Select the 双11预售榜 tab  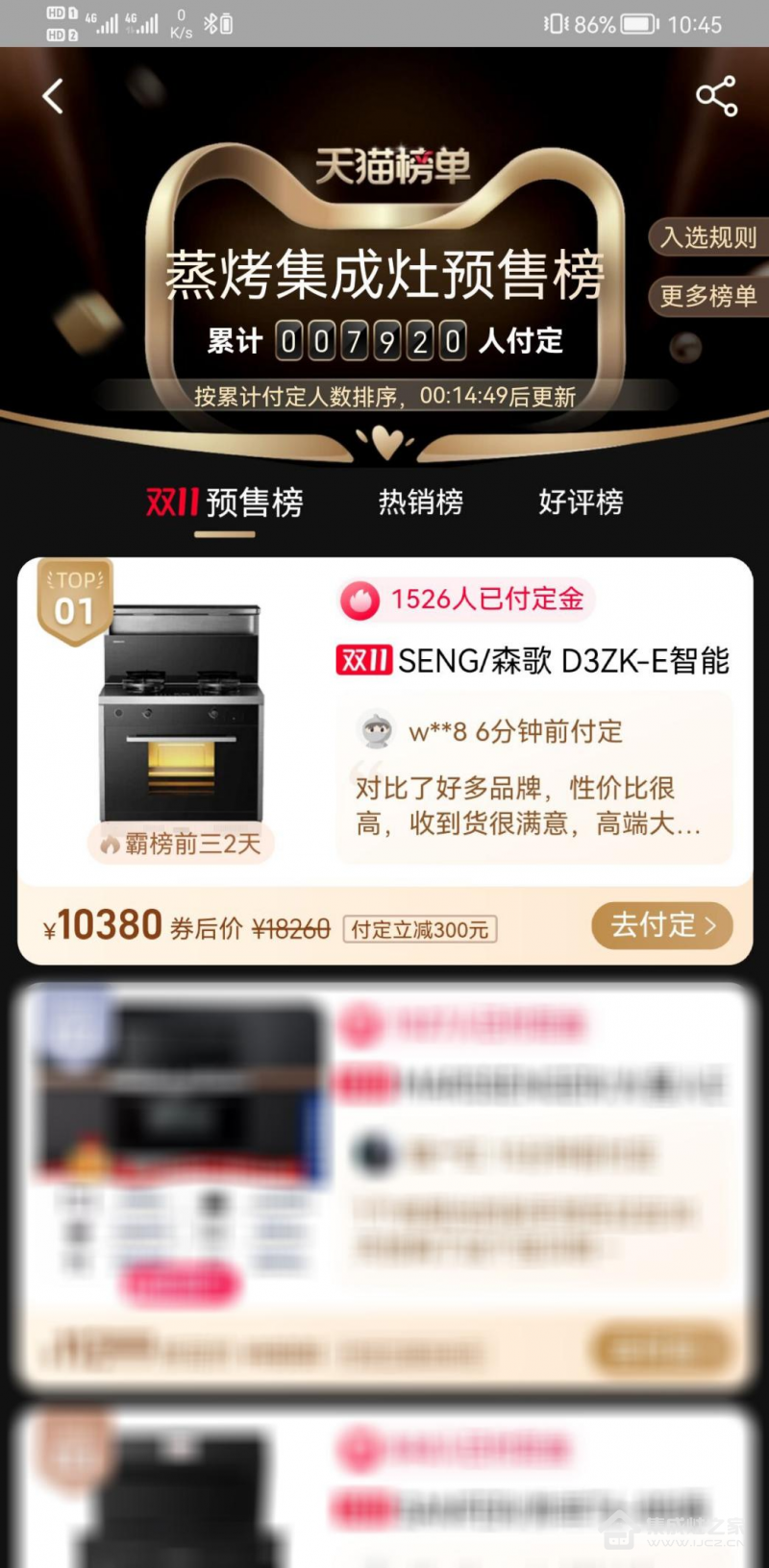(225, 502)
